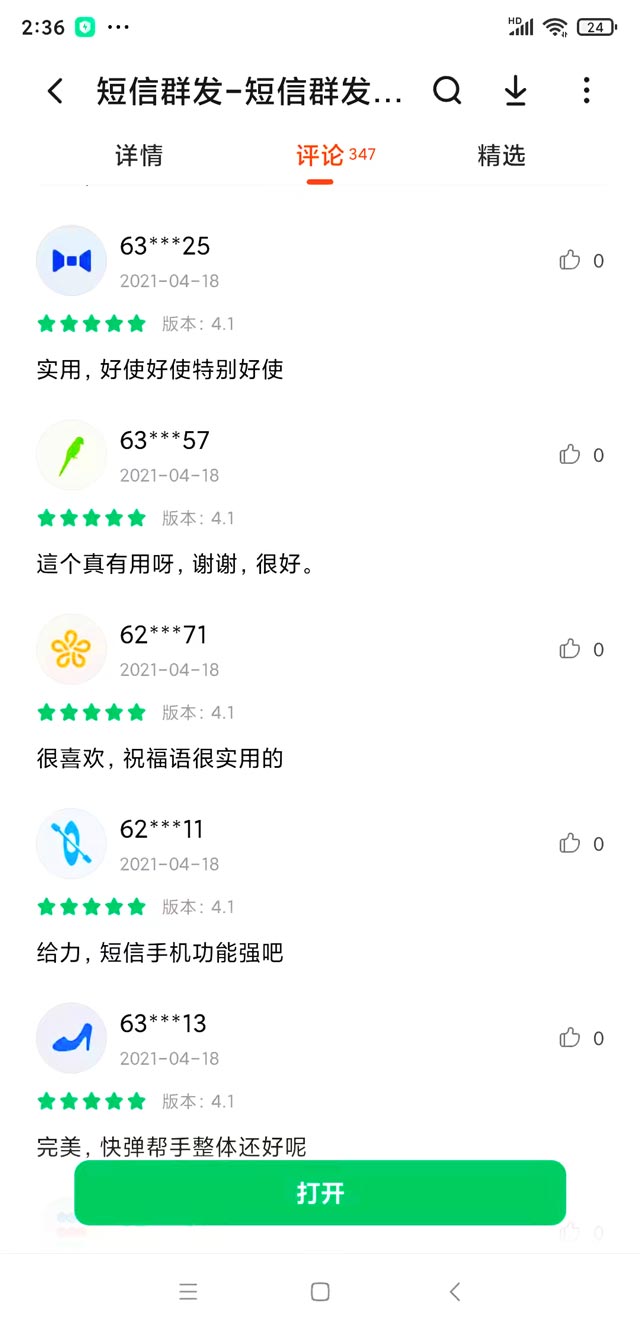
Task: Open recent apps from navigation bar
Action: click(x=188, y=1292)
